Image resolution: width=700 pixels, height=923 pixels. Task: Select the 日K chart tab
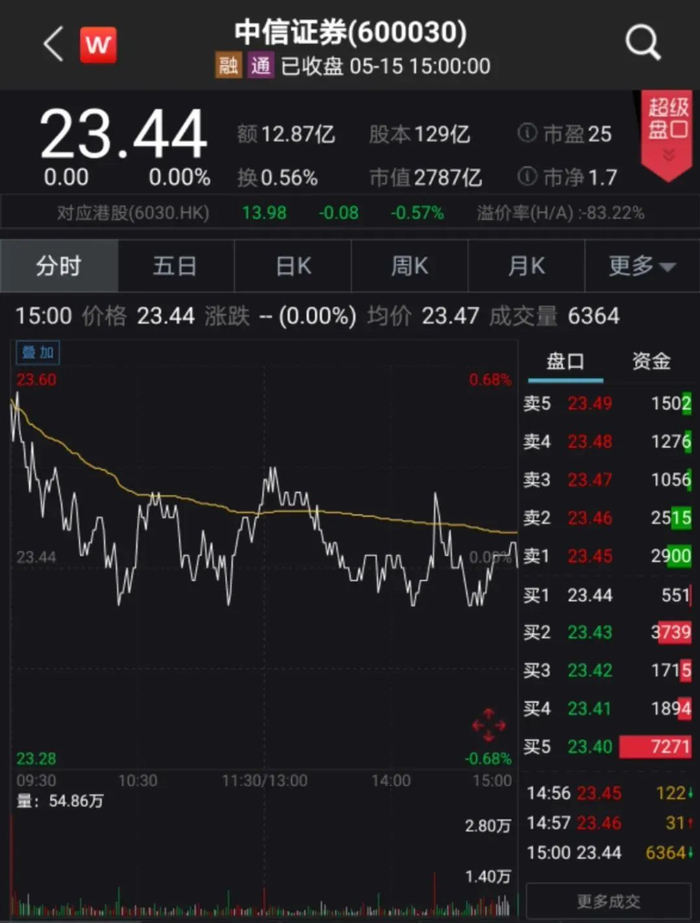(293, 266)
